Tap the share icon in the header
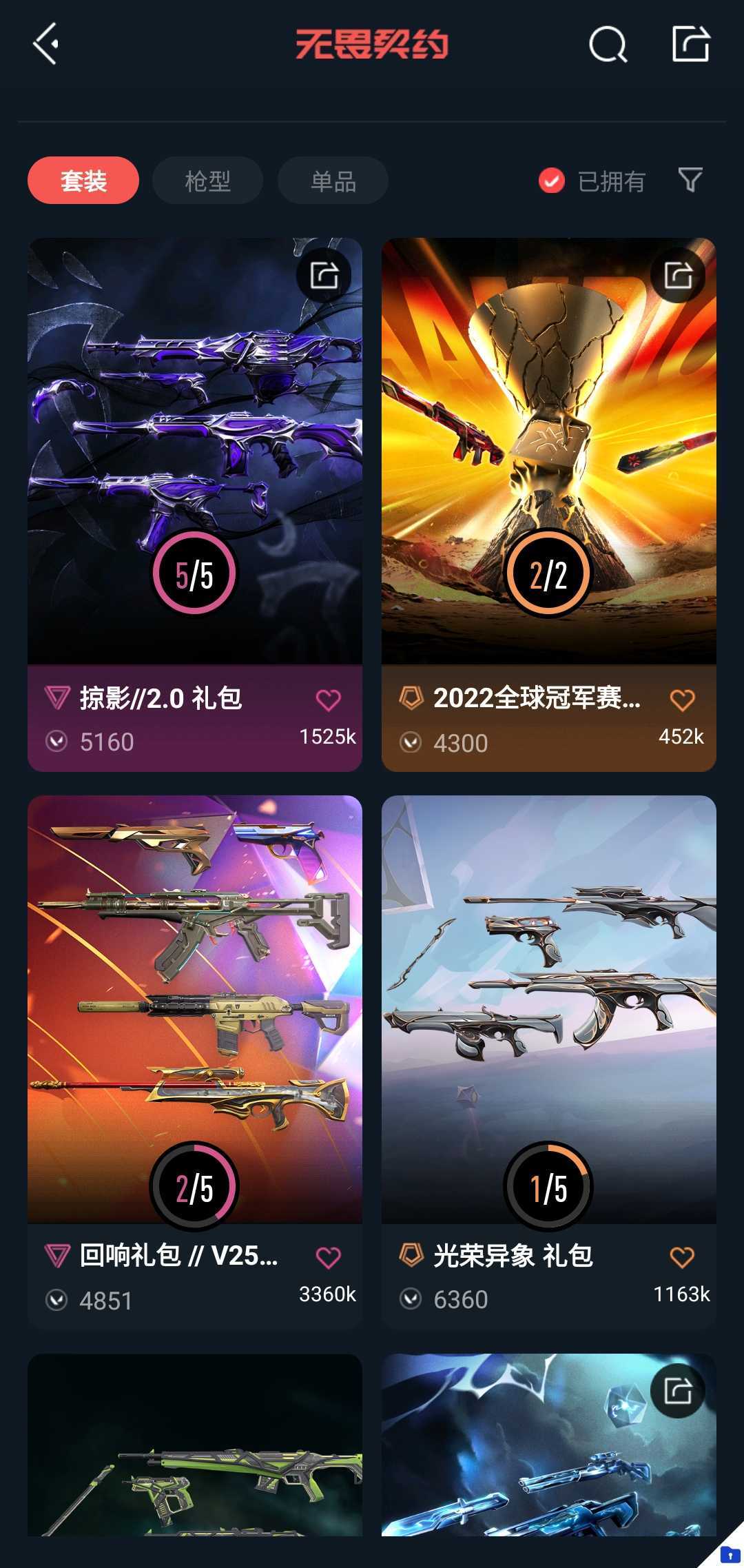The height and width of the screenshot is (1568, 744). [x=690, y=44]
